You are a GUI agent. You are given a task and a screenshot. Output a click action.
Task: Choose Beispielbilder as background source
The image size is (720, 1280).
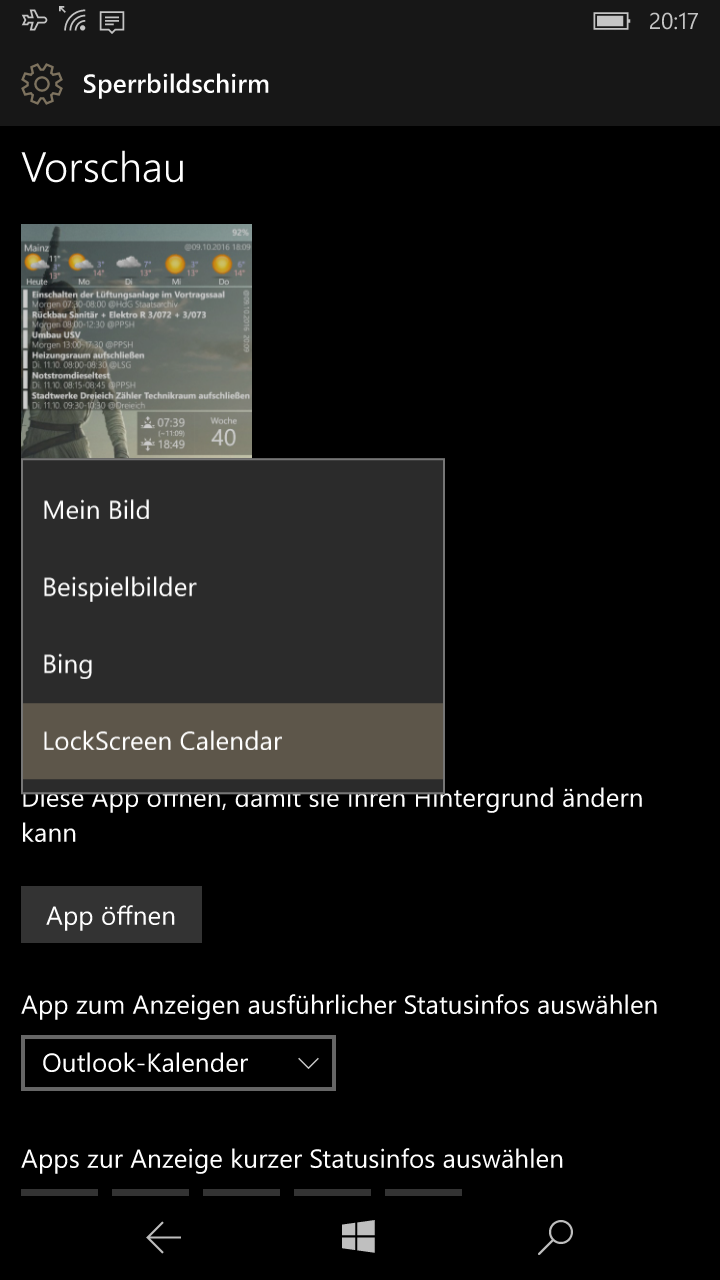pos(233,587)
